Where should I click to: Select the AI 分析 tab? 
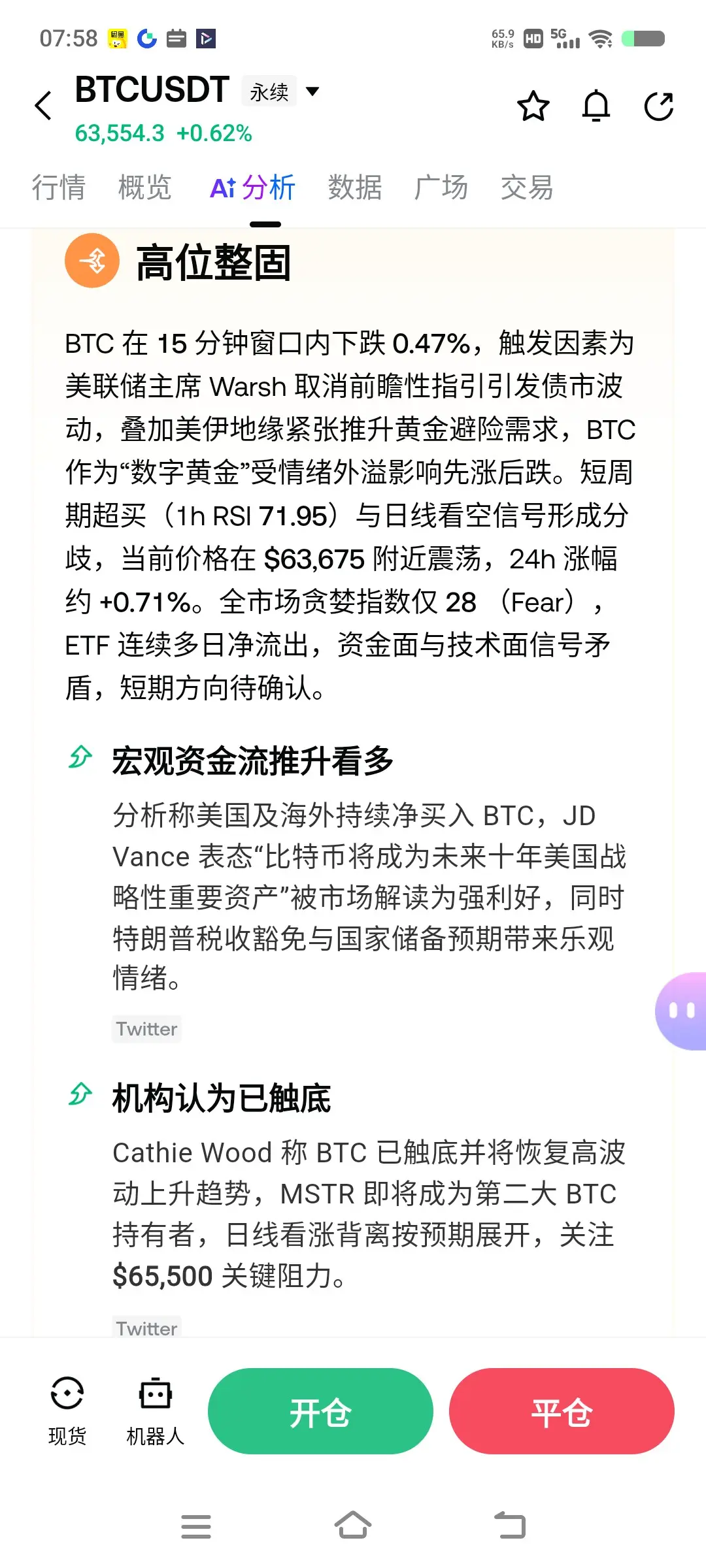(x=252, y=188)
